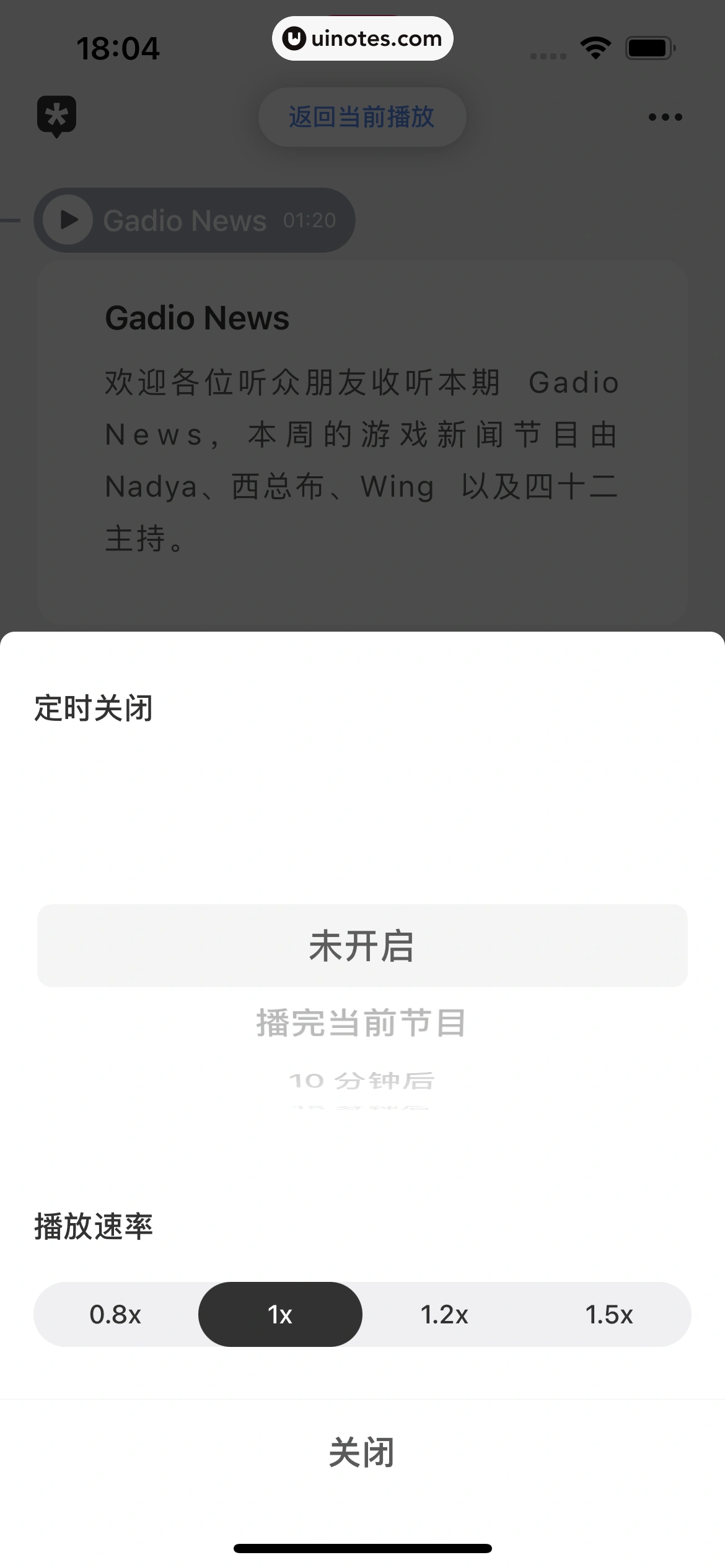
Task: Keep 1x playback speed selected
Action: (280, 1314)
